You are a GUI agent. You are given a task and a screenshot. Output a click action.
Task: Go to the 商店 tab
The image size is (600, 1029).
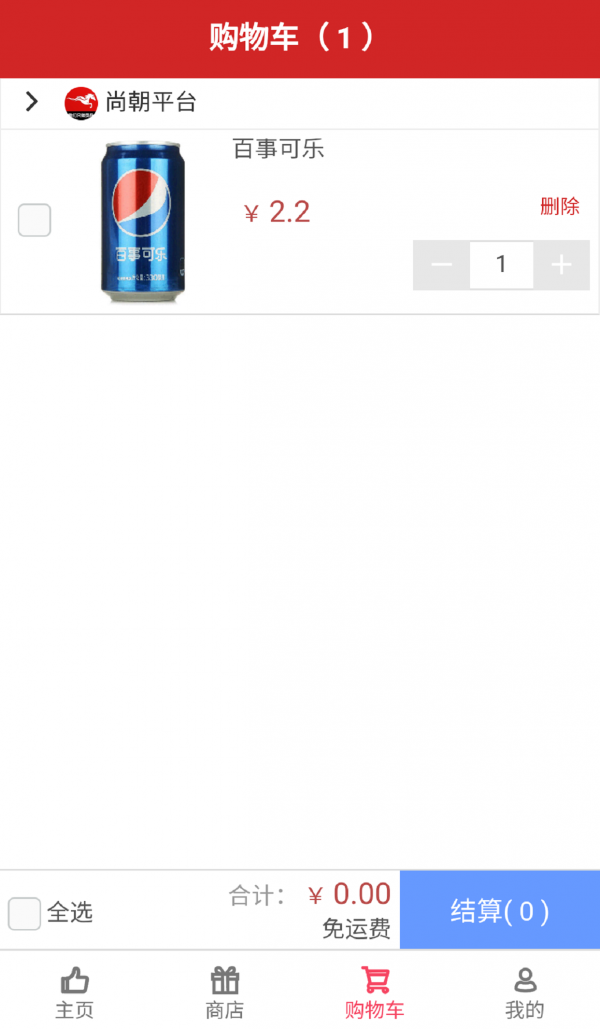click(x=225, y=991)
